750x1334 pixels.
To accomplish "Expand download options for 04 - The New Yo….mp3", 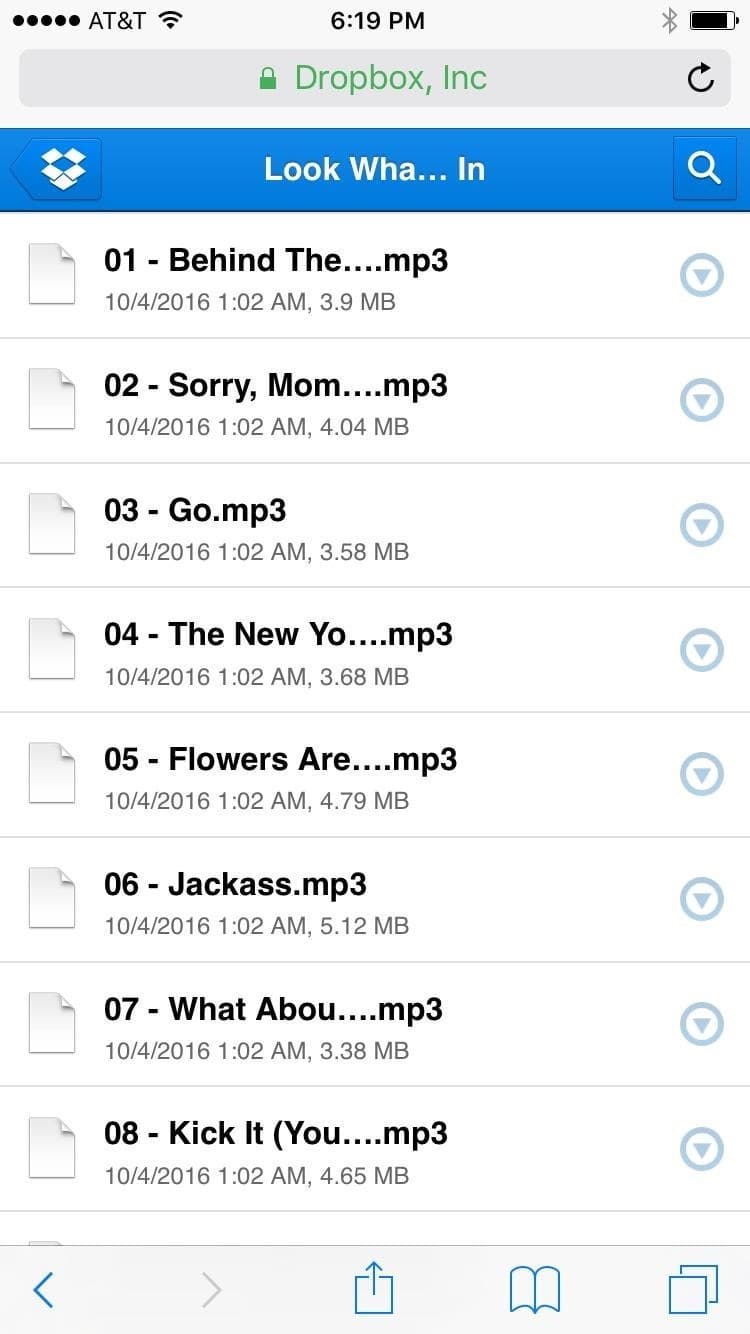I will (x=702, y=649).
